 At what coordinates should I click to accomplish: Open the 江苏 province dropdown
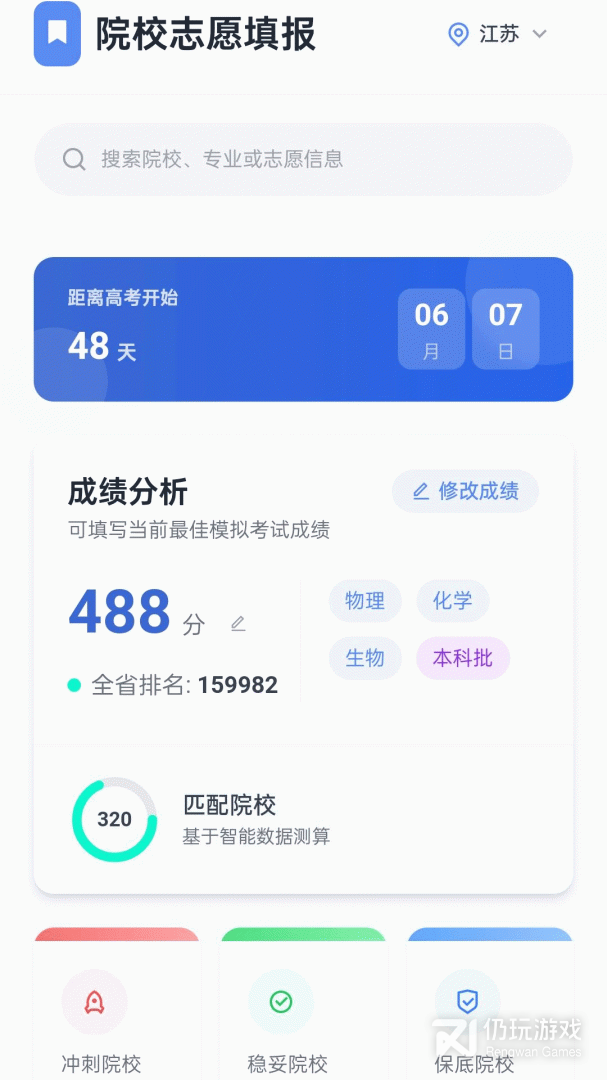tap(497, 34)
